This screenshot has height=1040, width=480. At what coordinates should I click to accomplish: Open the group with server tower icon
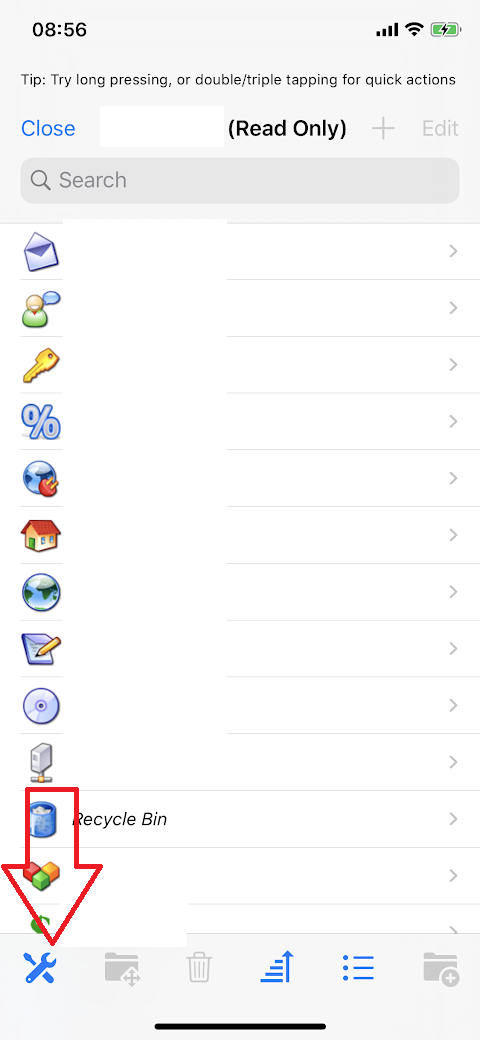coord(240,763)
